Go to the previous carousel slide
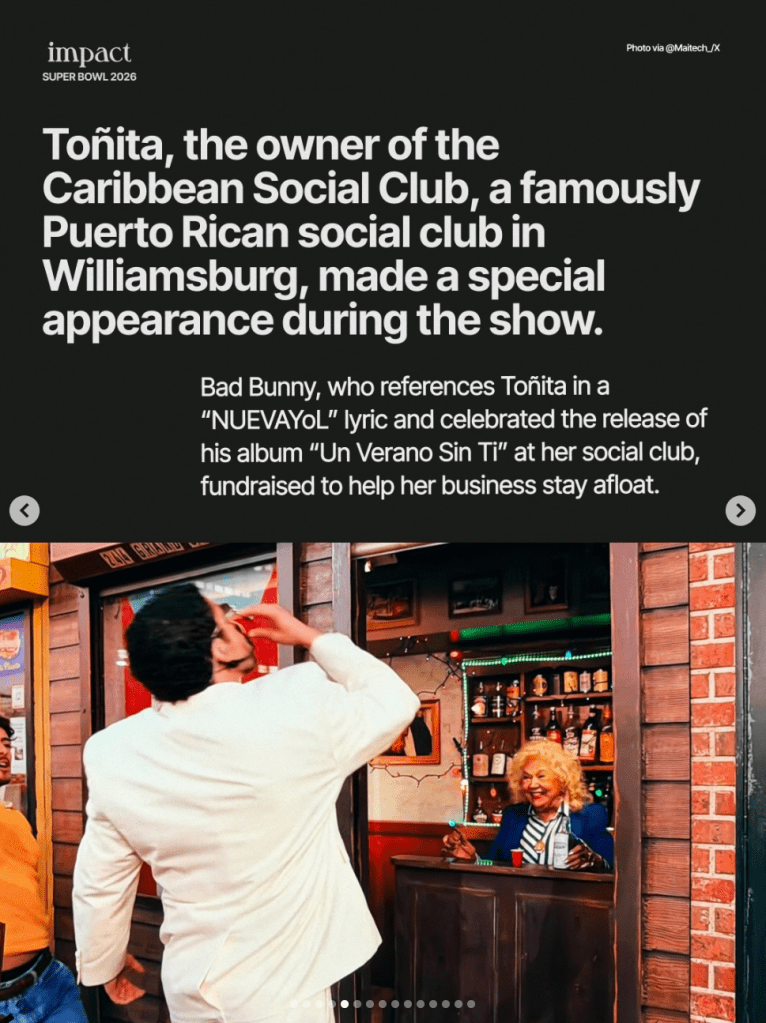 click(x=24, y=510)
